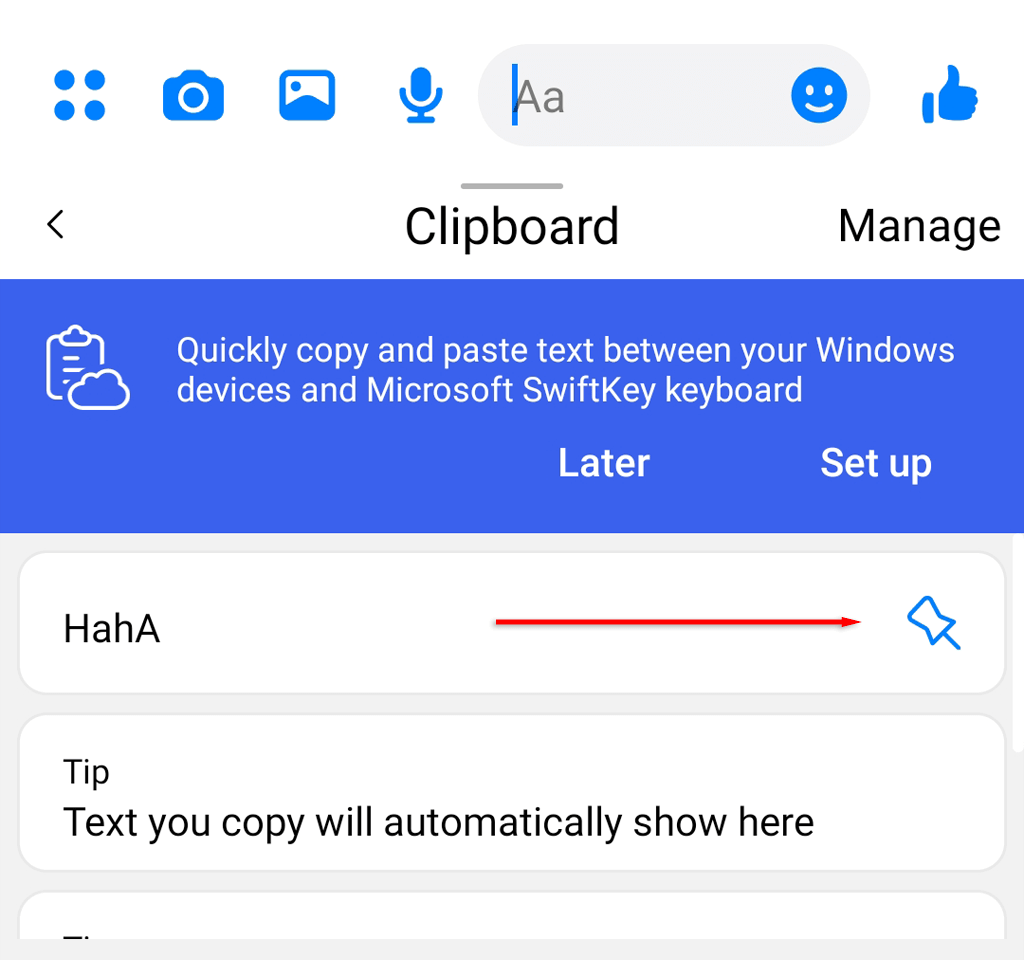
Task: Dismiss the cloud clipboard banner with Later
Action: pyautogui.click(x=604, y=463)
